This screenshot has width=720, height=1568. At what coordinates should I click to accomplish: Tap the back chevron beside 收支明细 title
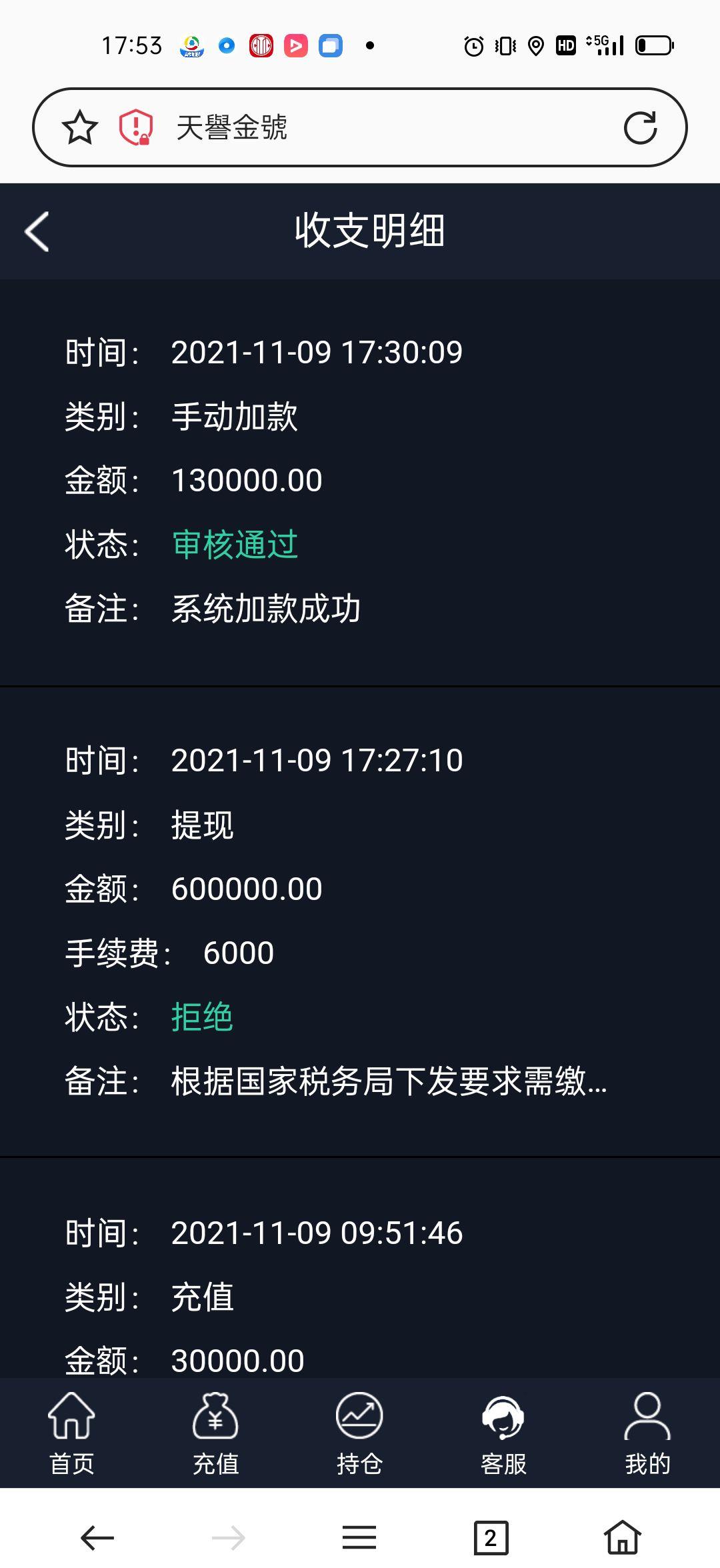[x=37, y=231]
